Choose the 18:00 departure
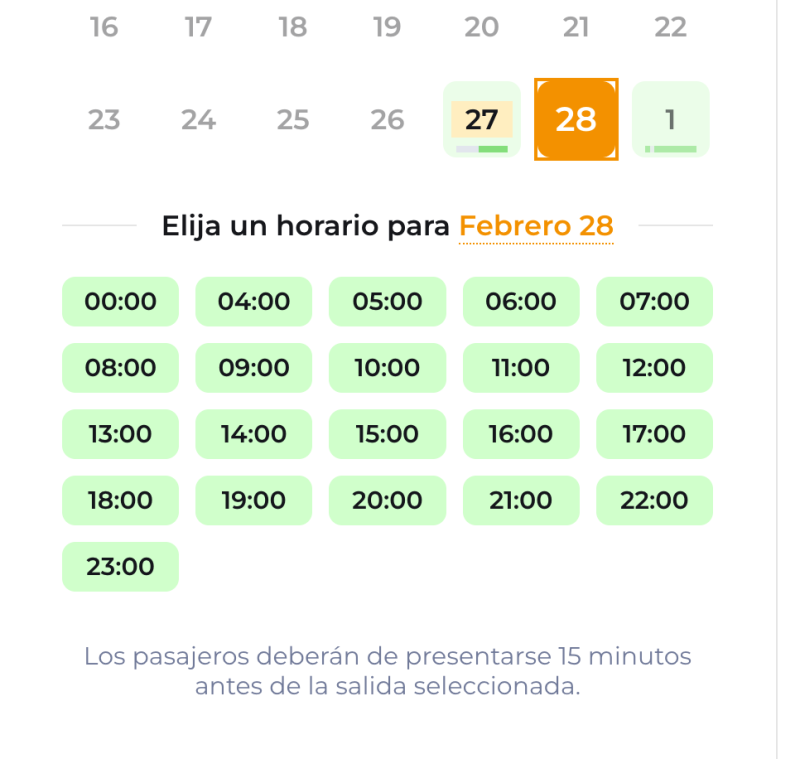This screenshot has height=759, width=800. point(120,500)
